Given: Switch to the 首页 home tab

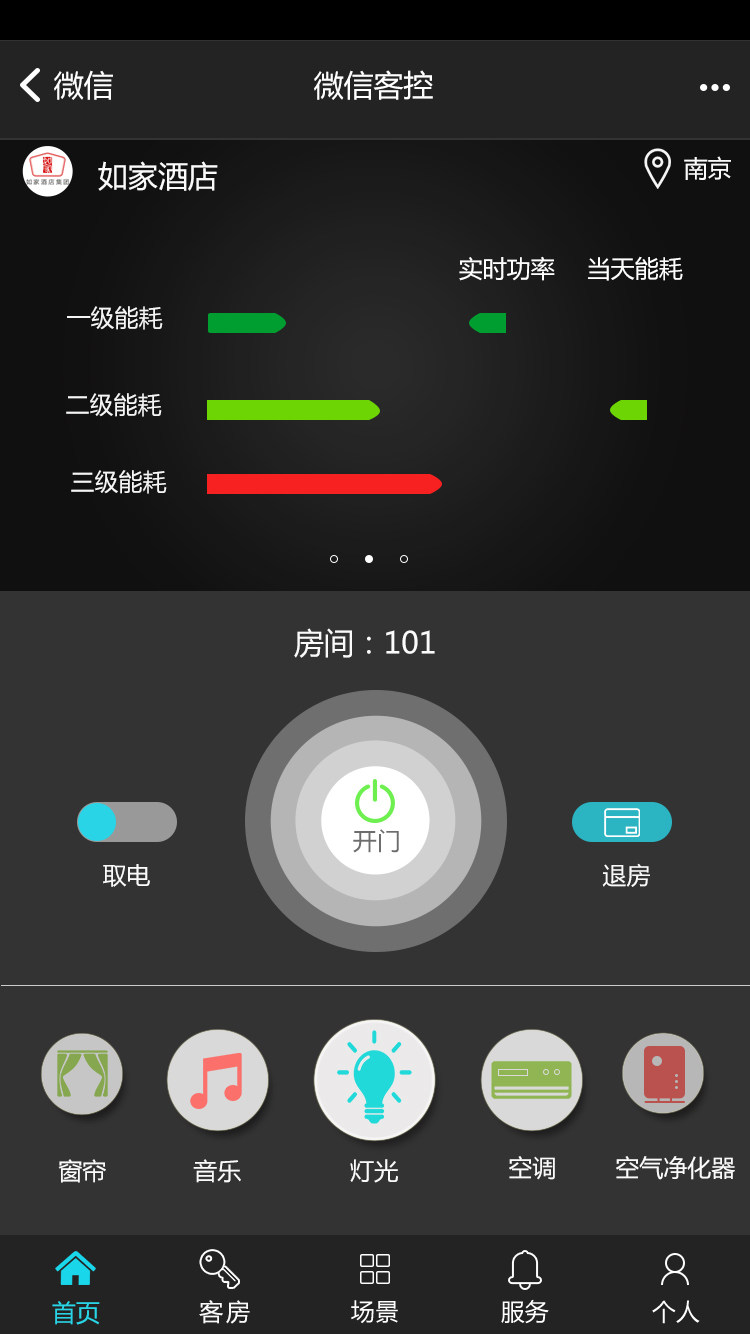Looking at the screenshot, I should click(74, 1285).
